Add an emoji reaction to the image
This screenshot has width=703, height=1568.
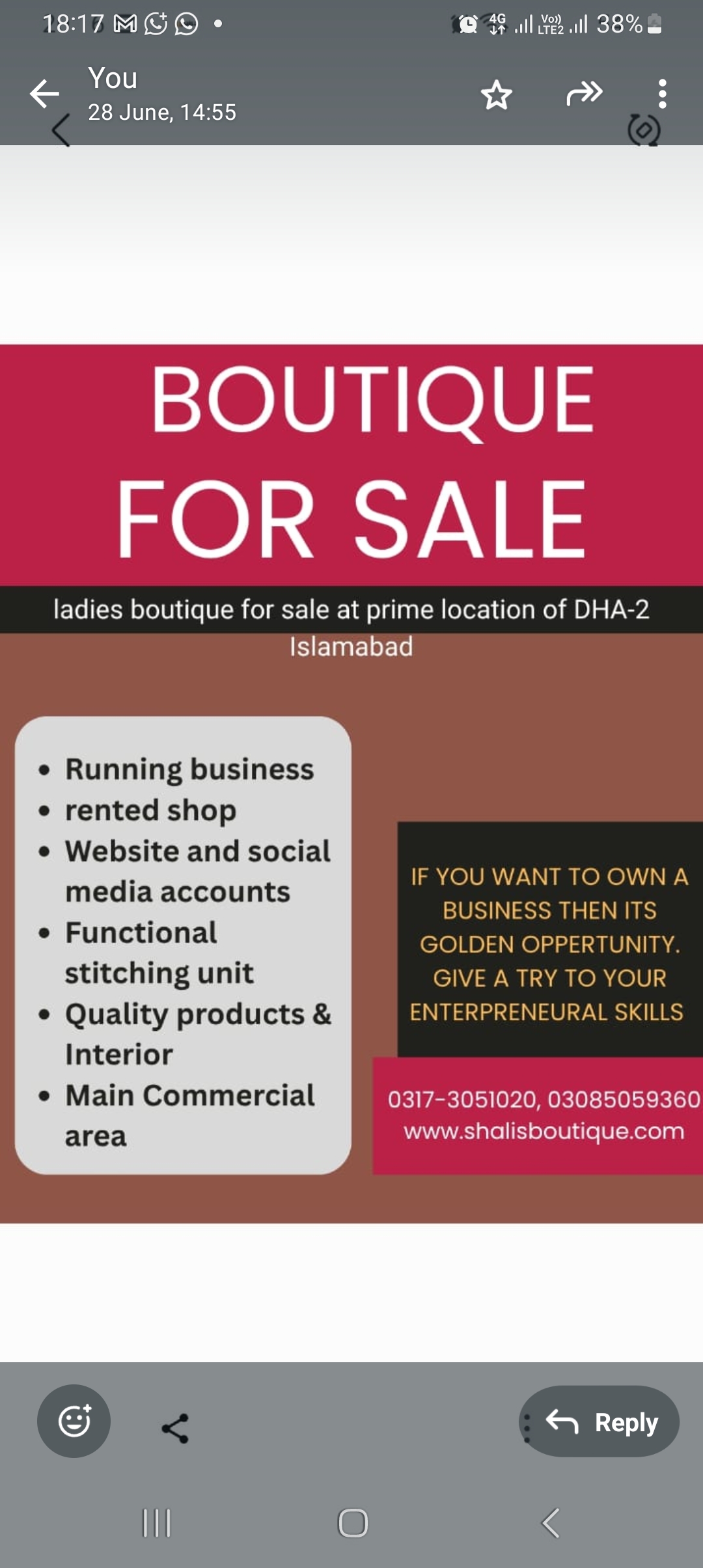74,1421
